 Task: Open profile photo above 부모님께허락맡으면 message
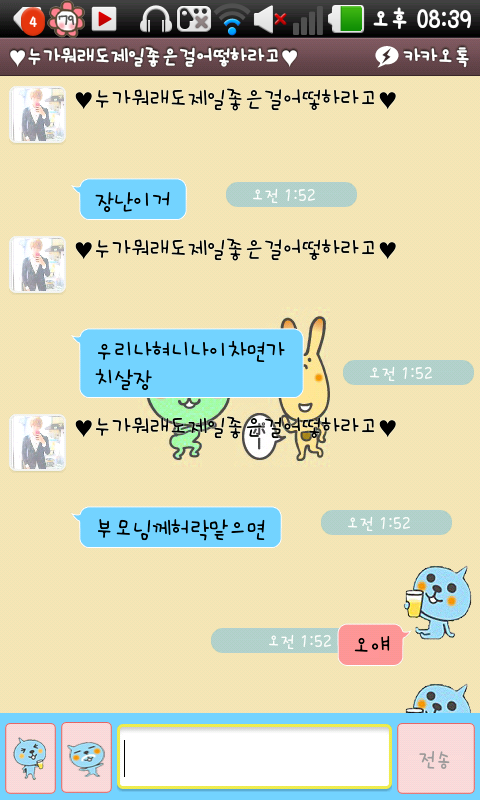tap(37, 442)
